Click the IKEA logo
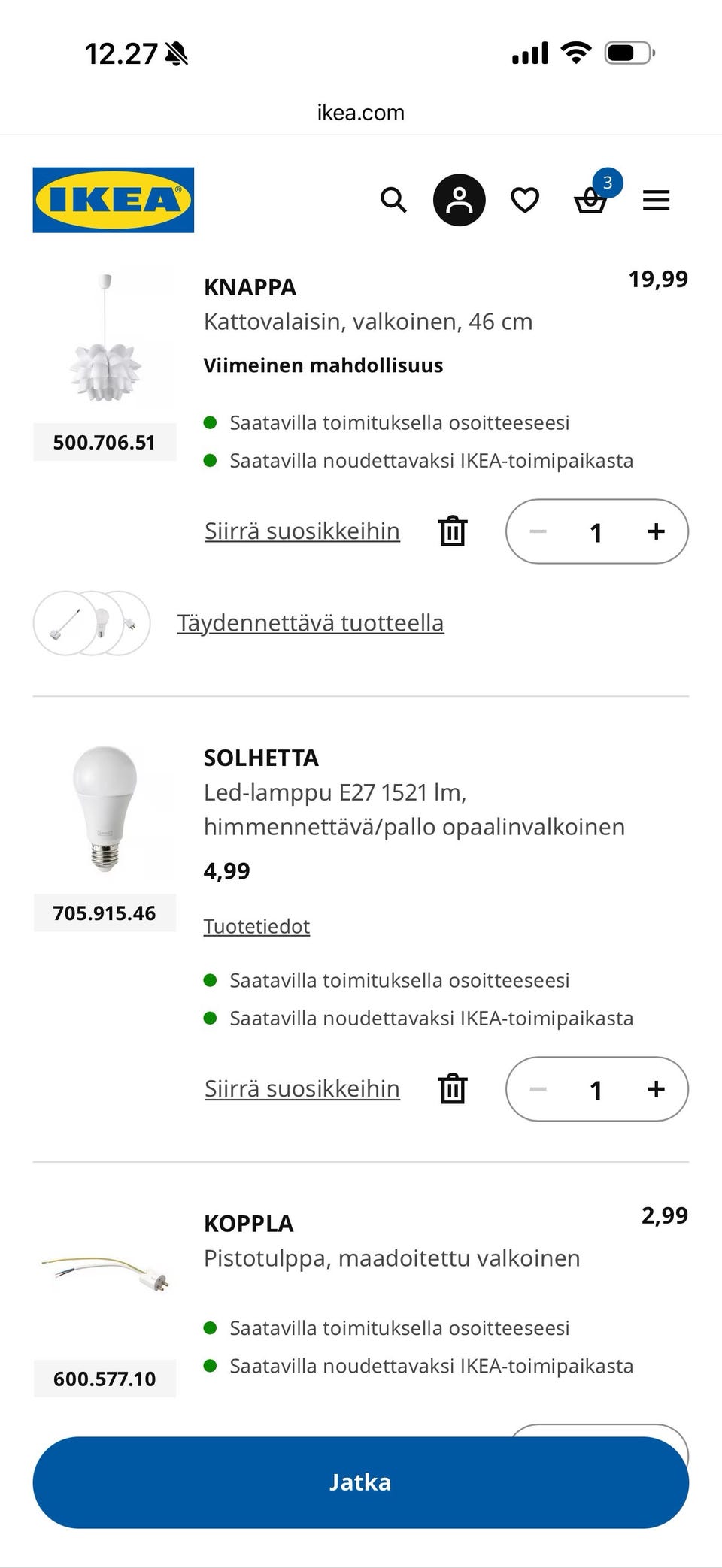 click(x=113, y=200)
